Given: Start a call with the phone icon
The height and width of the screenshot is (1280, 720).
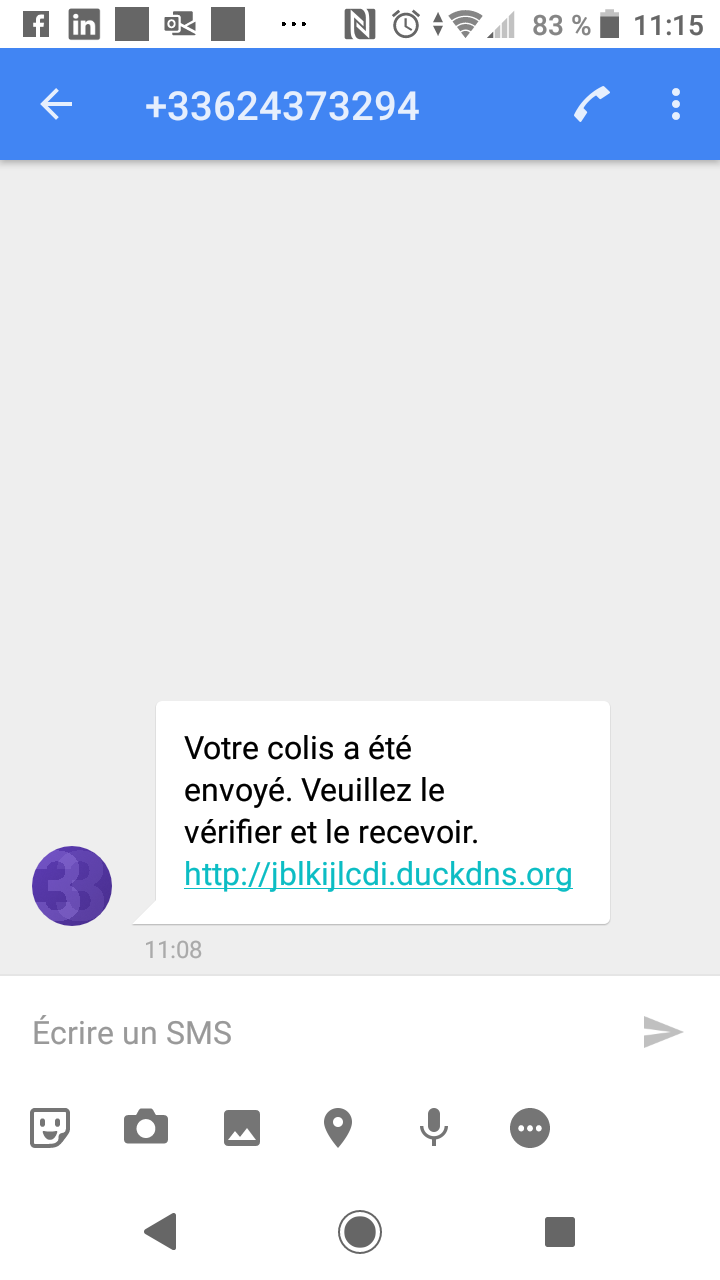Looking at the screenshot, I should click(591, 103).
